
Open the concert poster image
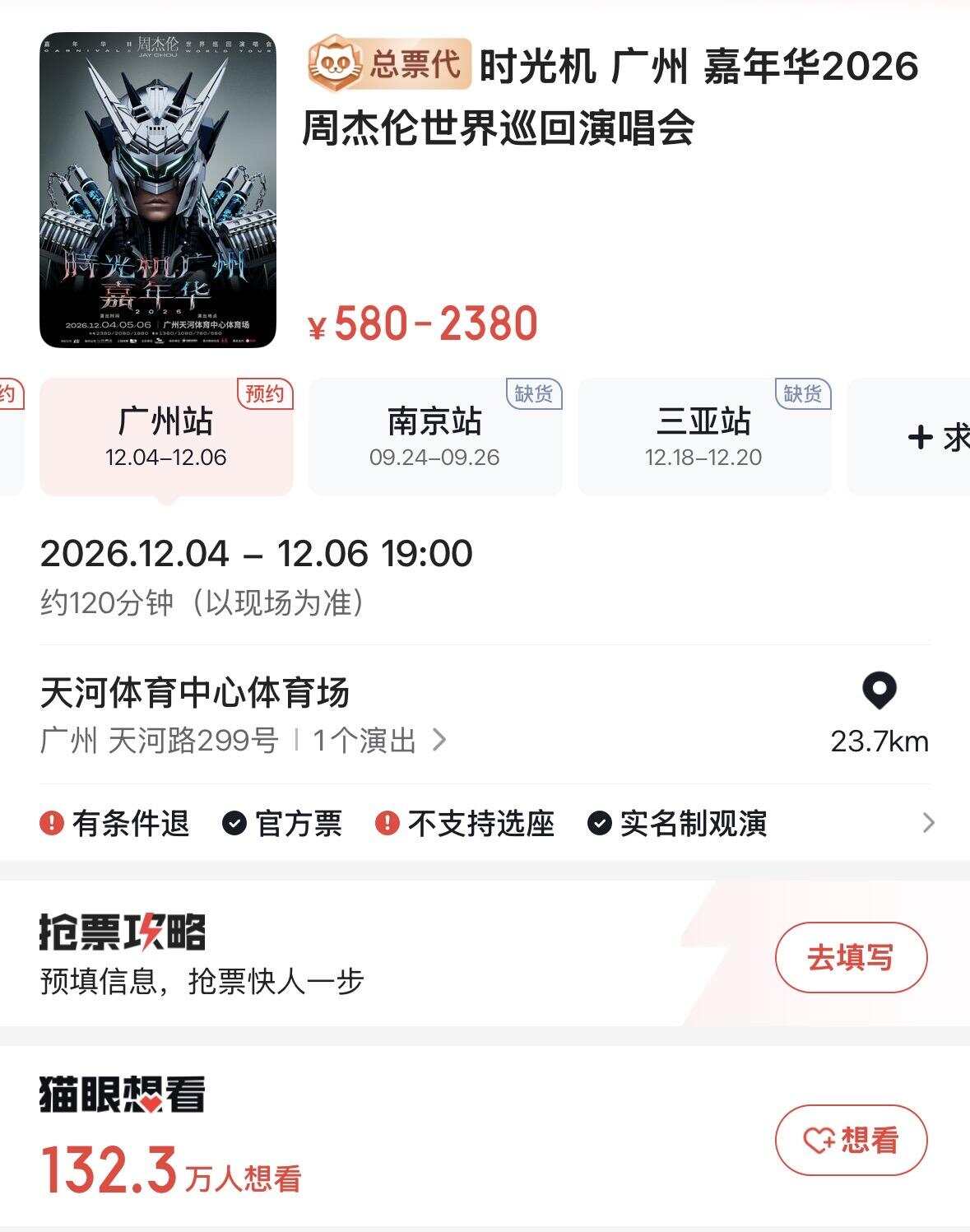(x=158, y=190)
